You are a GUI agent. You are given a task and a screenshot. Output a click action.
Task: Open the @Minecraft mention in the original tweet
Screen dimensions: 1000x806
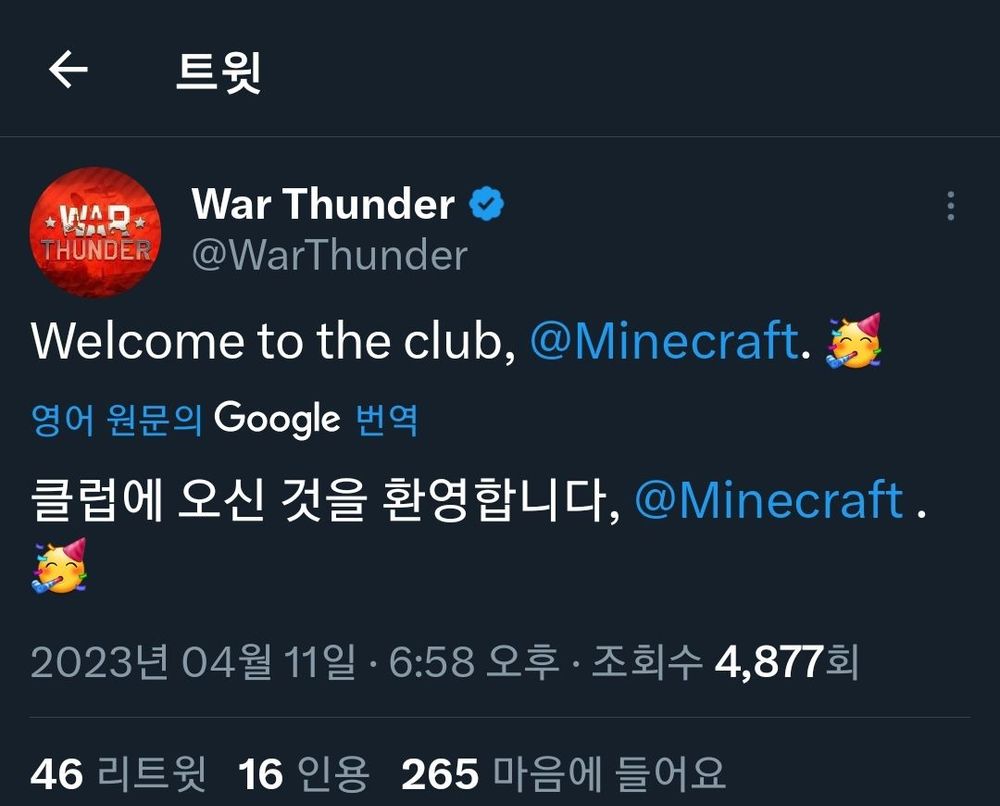click(663, 341)
